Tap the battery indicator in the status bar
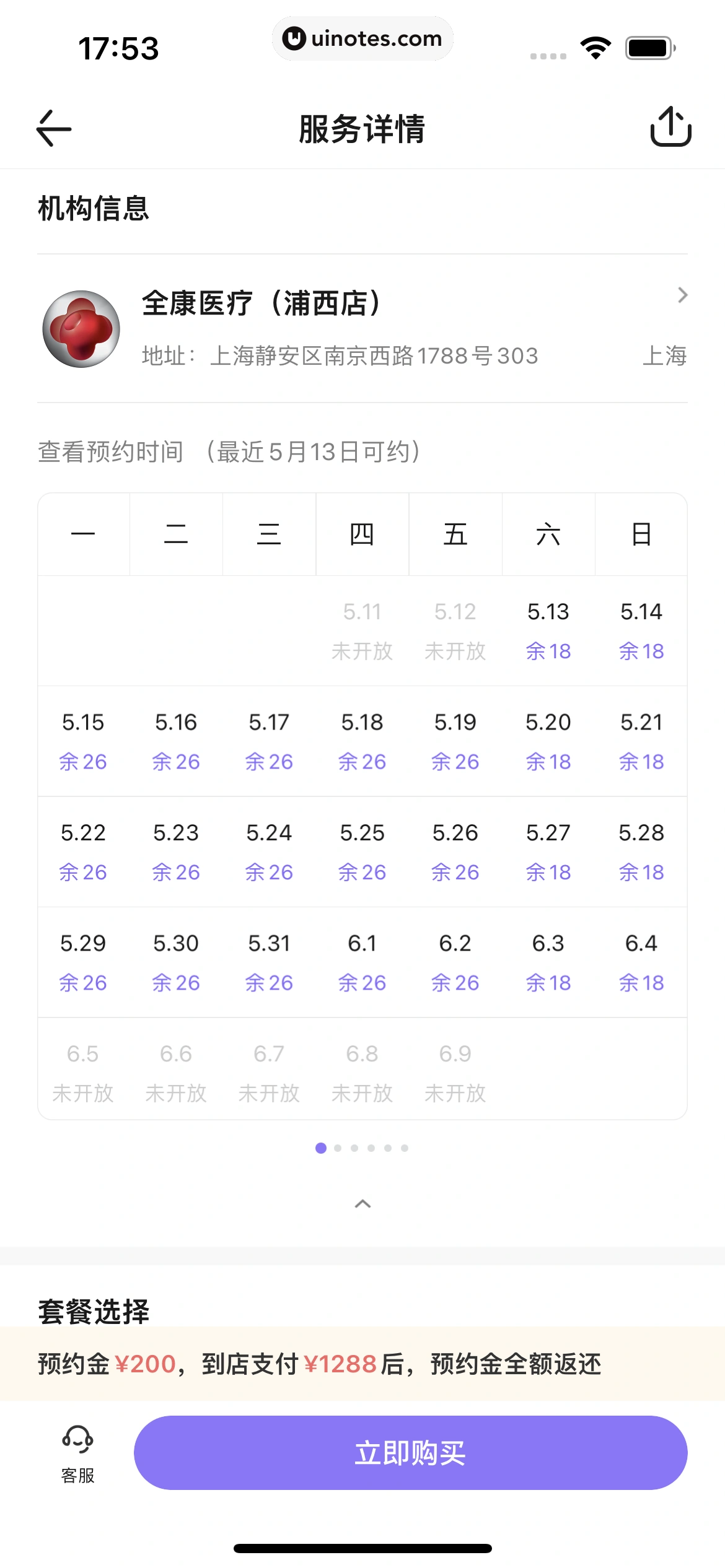The image size is (725, 1568). point(646,46)
